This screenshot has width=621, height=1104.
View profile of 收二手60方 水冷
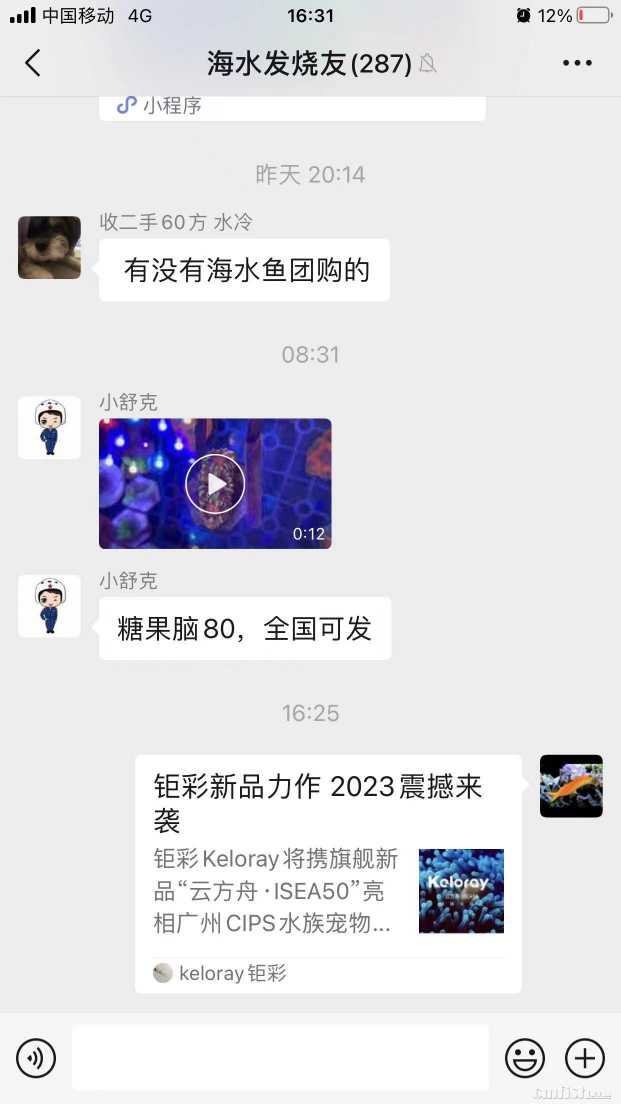point(49,247)
